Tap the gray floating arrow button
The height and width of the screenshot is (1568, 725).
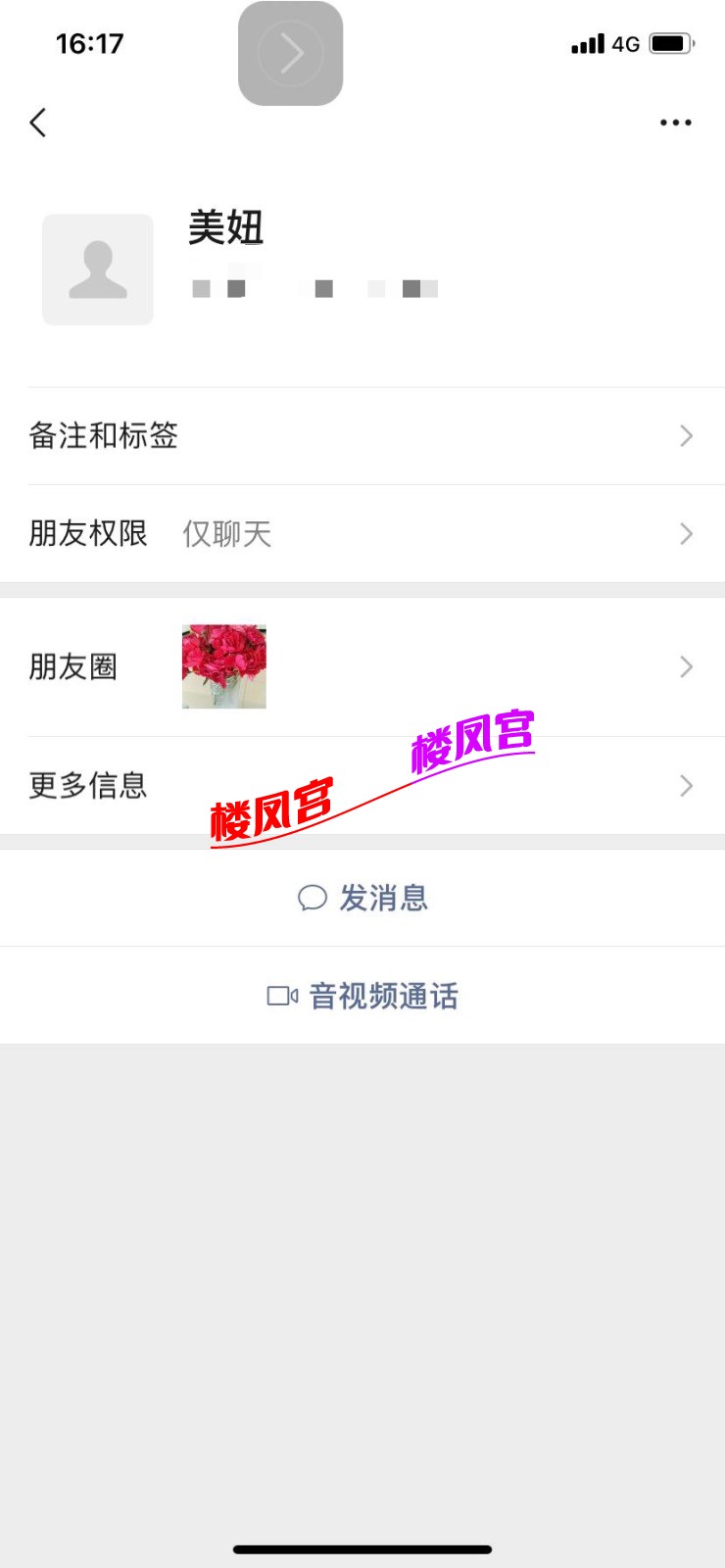[x=291, y=53]
